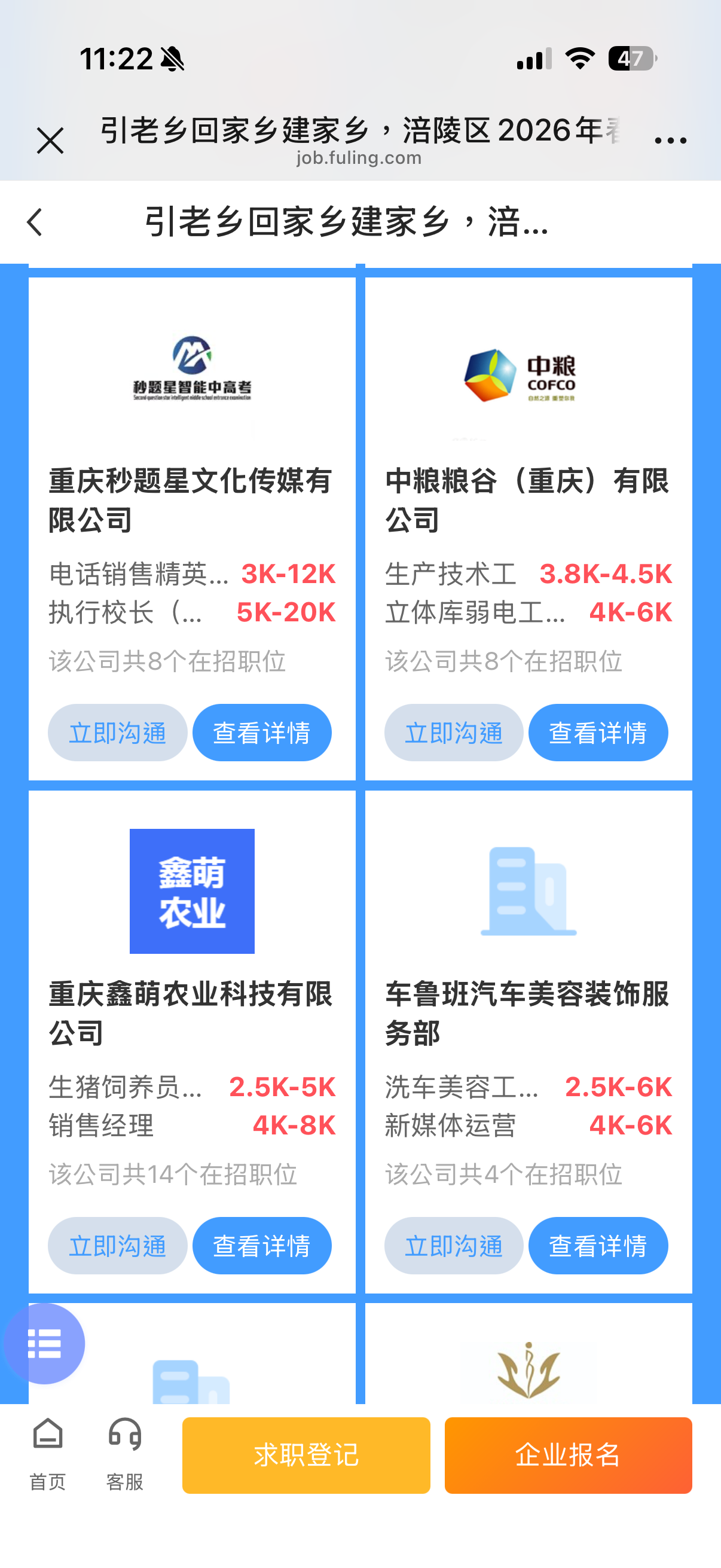View details of 车鲁班汽车美容装饰服务部
The image size is (721, 1568).
coord(597,1246)
